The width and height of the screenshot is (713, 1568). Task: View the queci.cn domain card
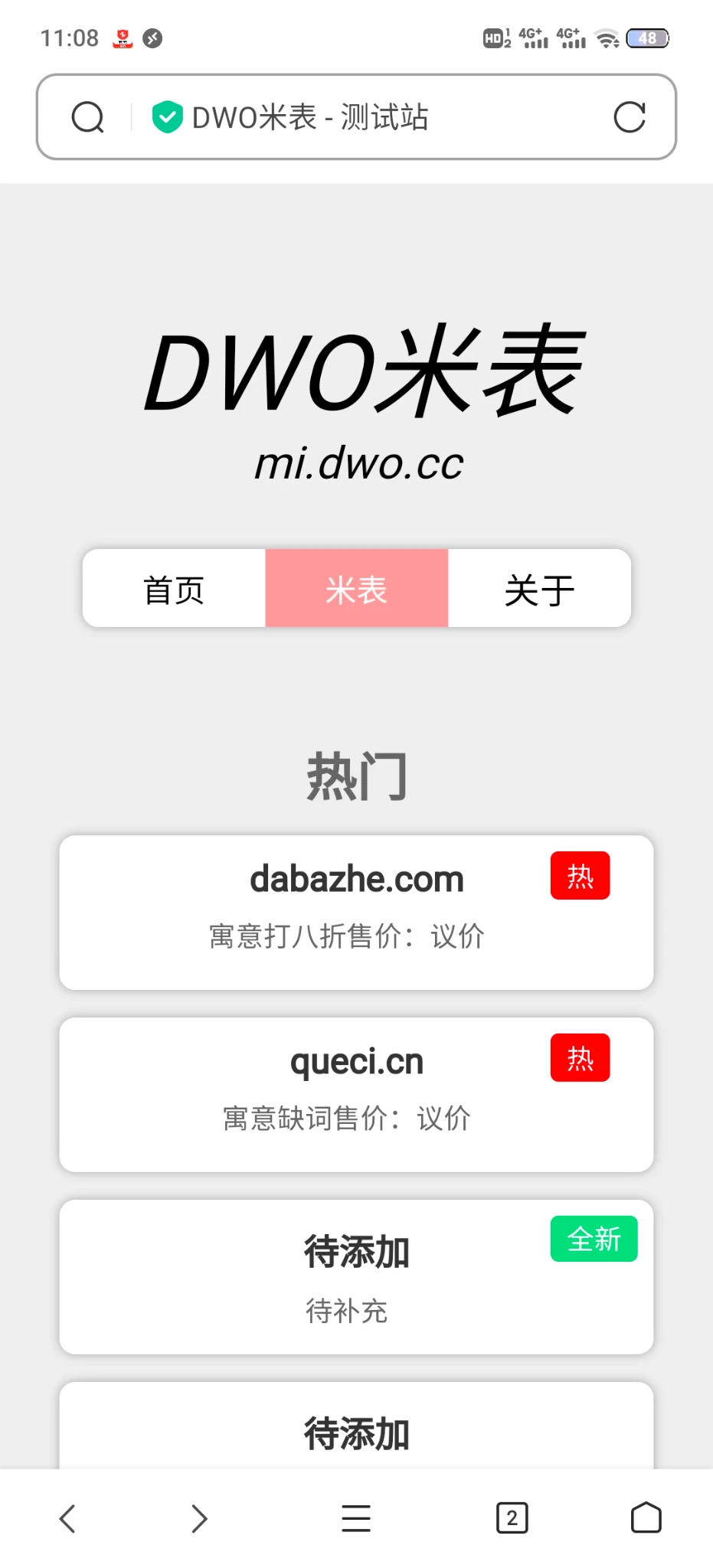pyautogui.click(x=356, y=1093)
